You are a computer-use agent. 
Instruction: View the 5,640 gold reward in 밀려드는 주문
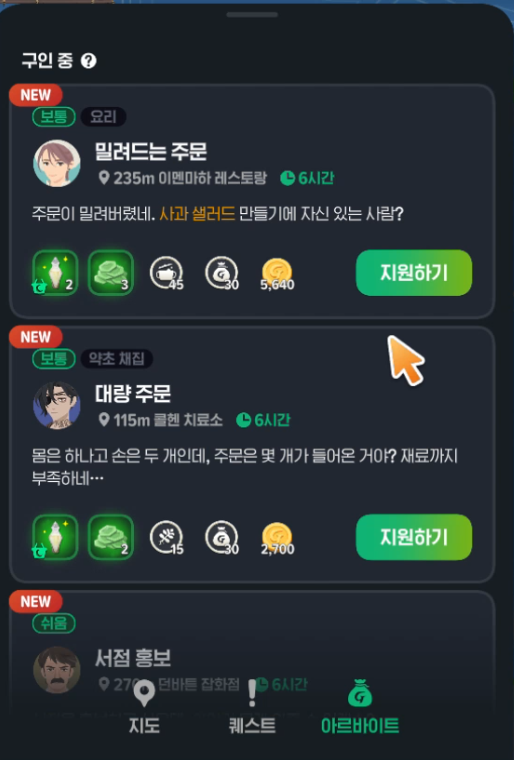(277, 274)
